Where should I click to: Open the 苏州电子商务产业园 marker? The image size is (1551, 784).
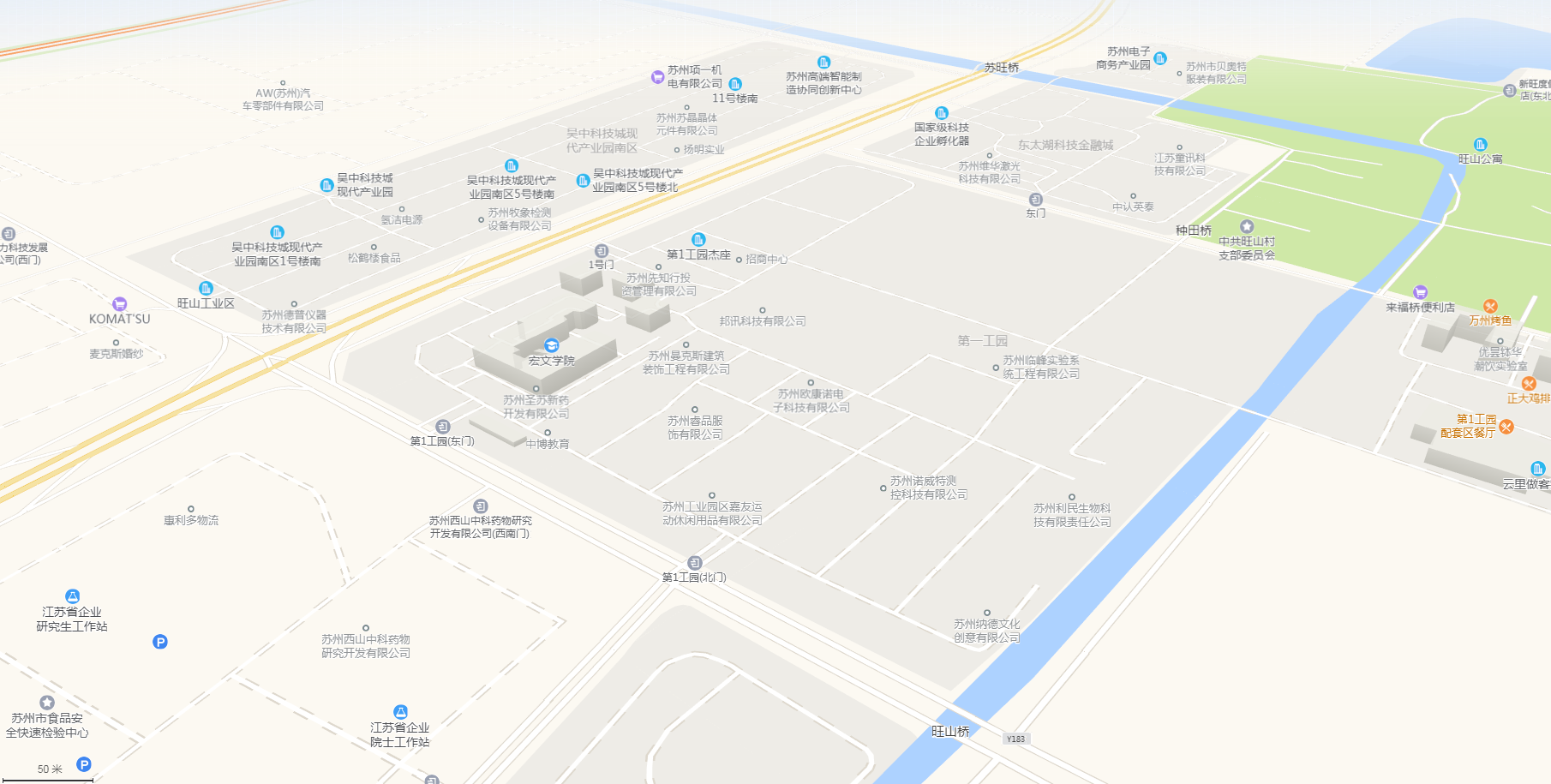[x=1160, y=58]
